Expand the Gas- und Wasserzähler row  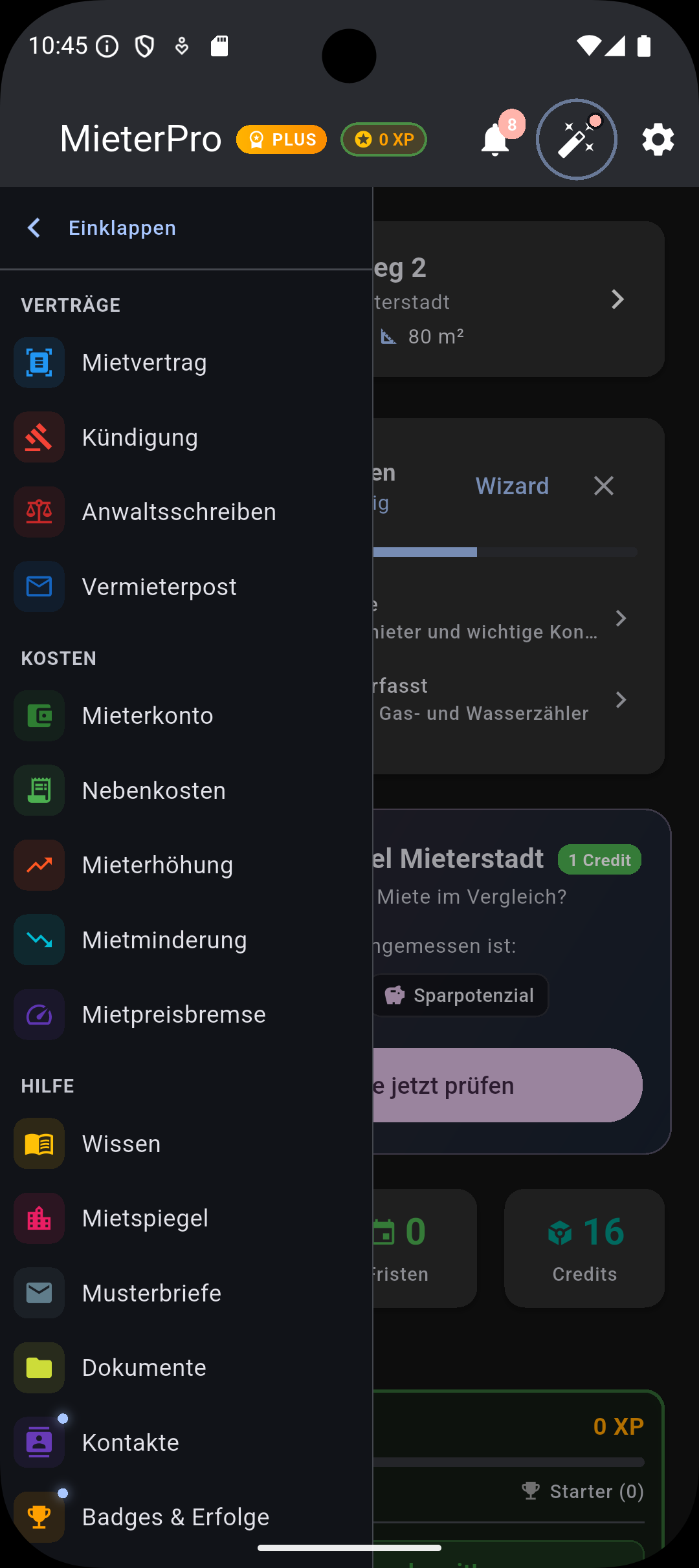point(621,700)
